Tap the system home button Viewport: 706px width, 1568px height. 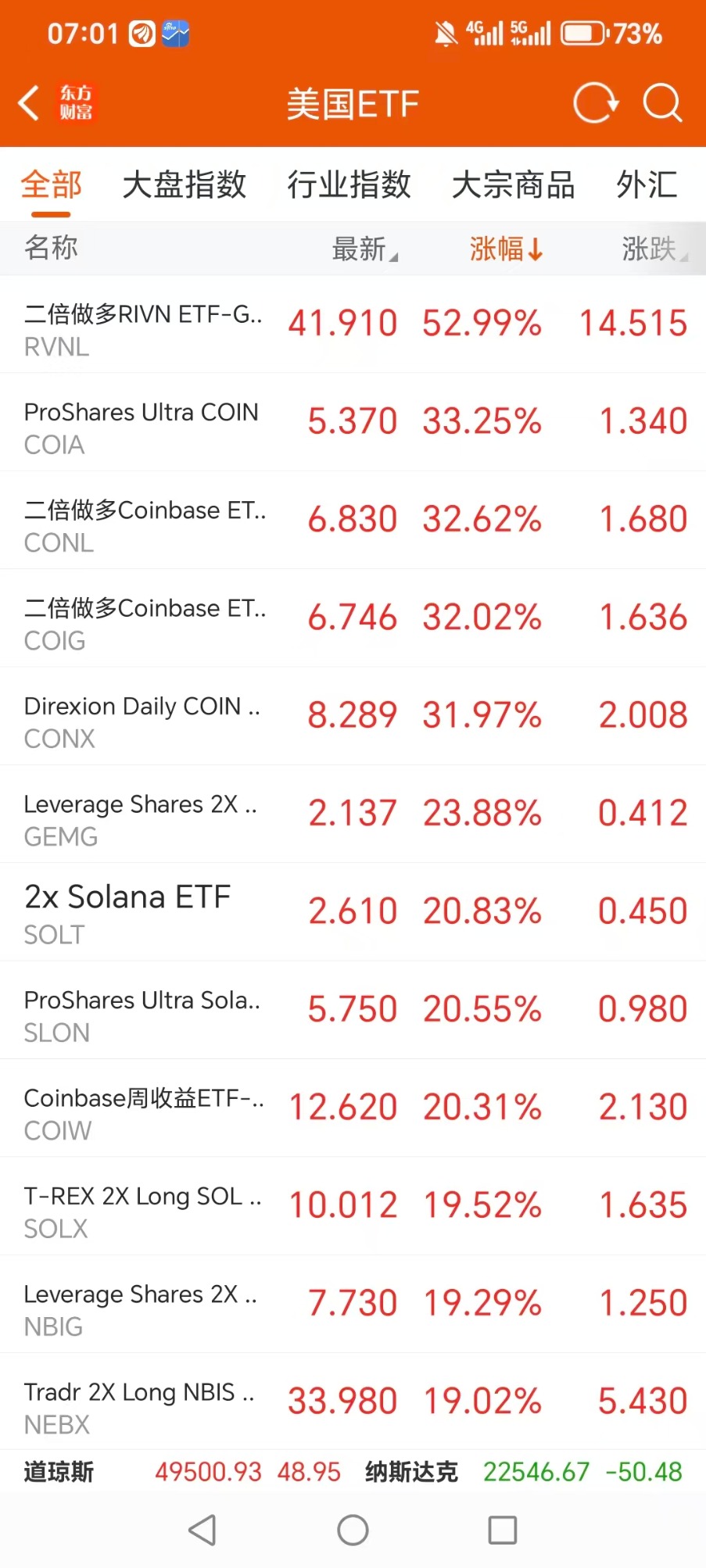353,1530
